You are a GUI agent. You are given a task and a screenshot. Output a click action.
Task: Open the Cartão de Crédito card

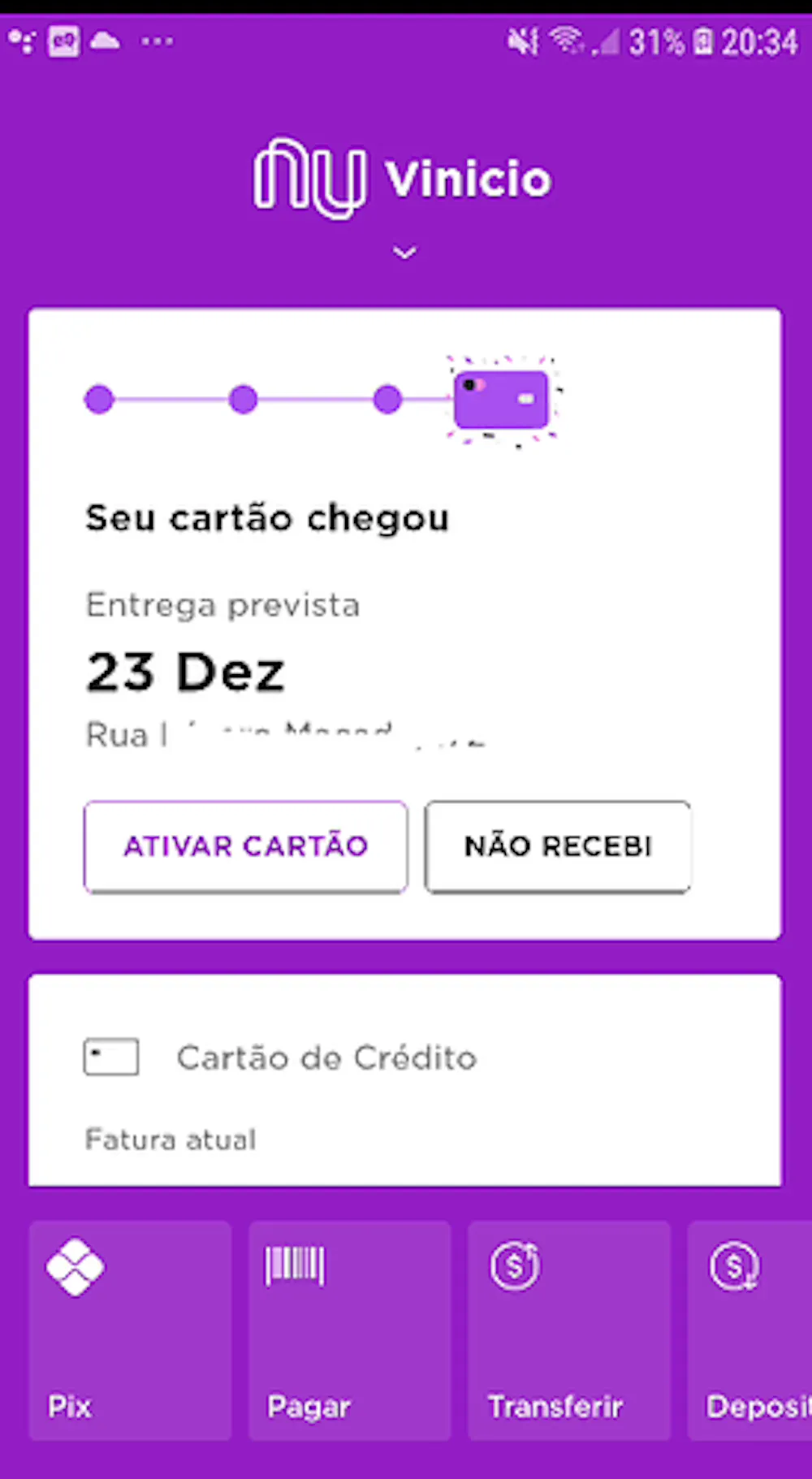tap(404, 1080)
